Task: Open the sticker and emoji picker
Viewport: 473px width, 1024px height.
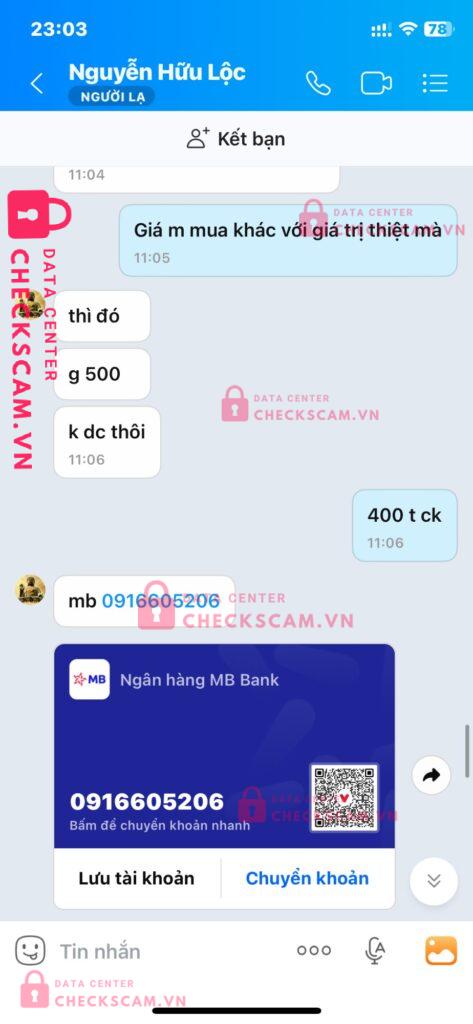Action: pos(30,951)
